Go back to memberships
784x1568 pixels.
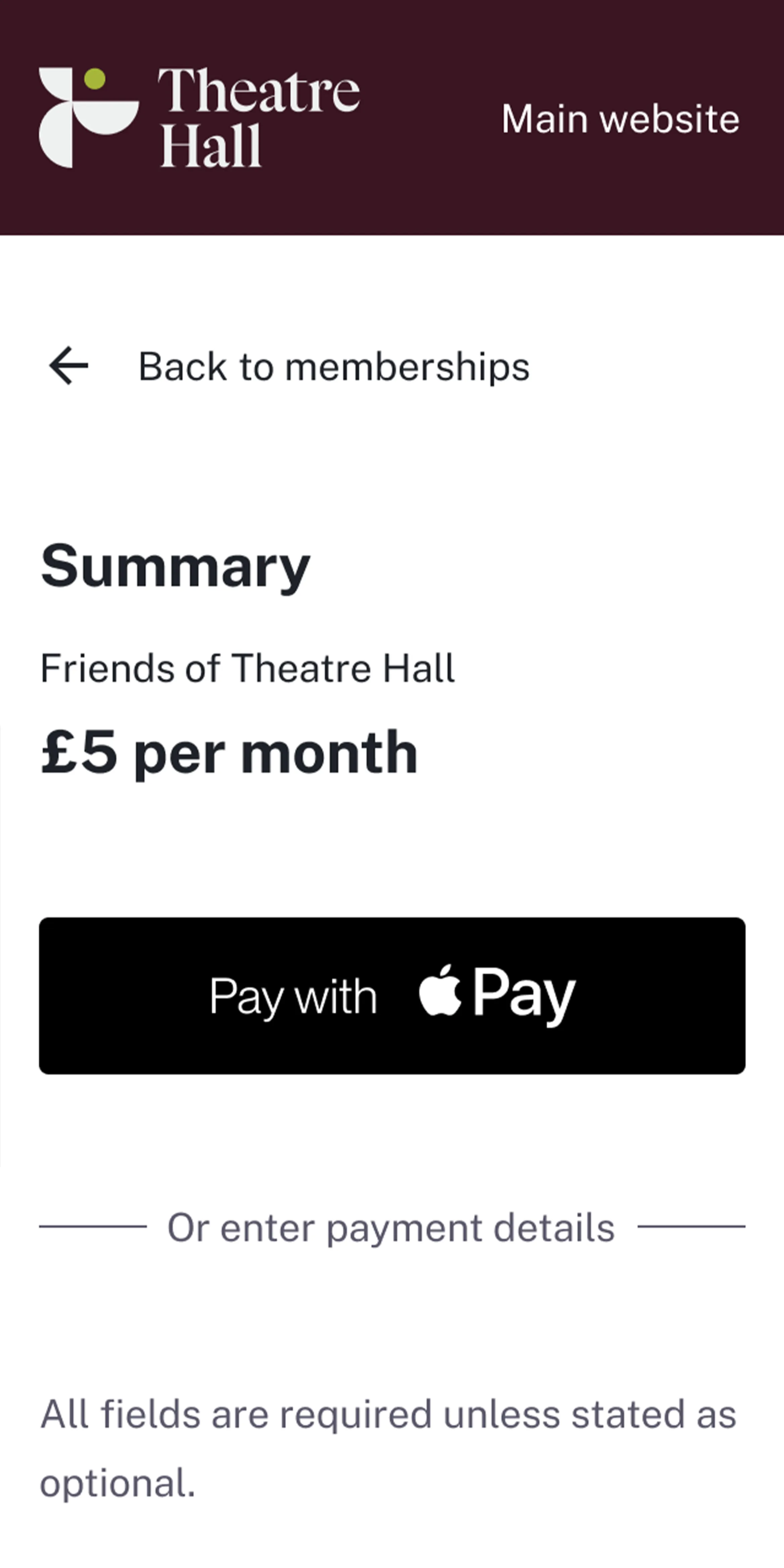click(x=289, y=366)
